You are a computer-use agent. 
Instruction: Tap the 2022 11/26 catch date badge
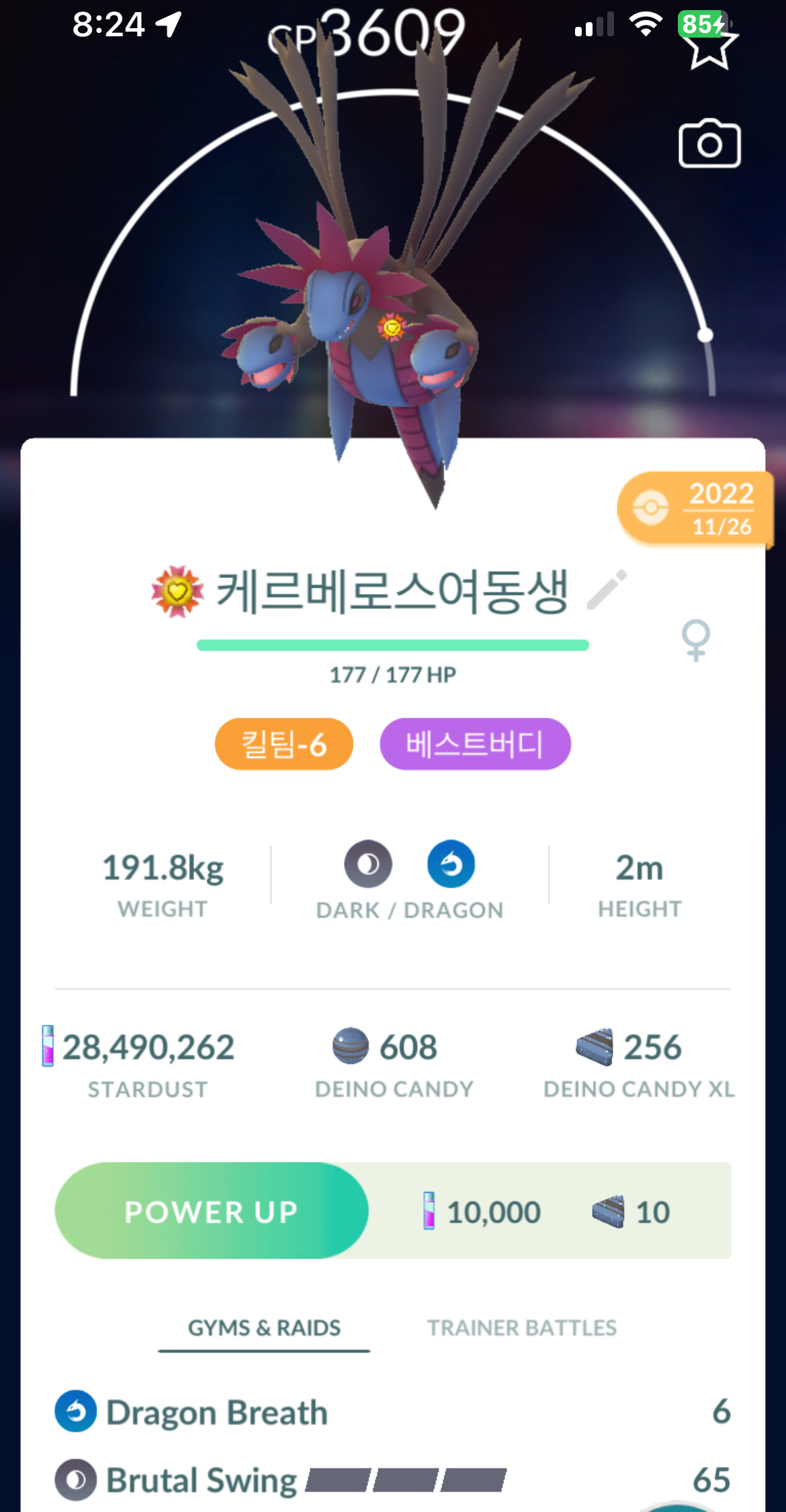coord(695,509)
